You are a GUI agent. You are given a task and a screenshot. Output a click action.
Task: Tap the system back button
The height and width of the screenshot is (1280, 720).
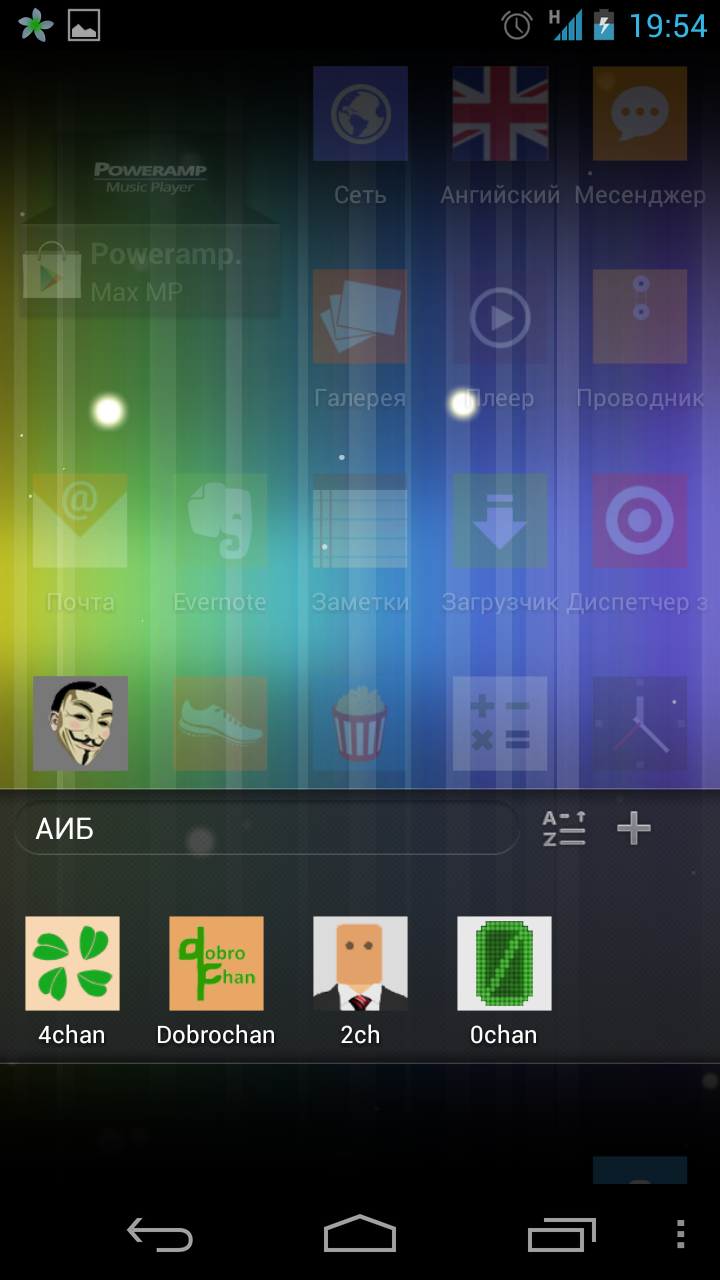[160, 1235]
